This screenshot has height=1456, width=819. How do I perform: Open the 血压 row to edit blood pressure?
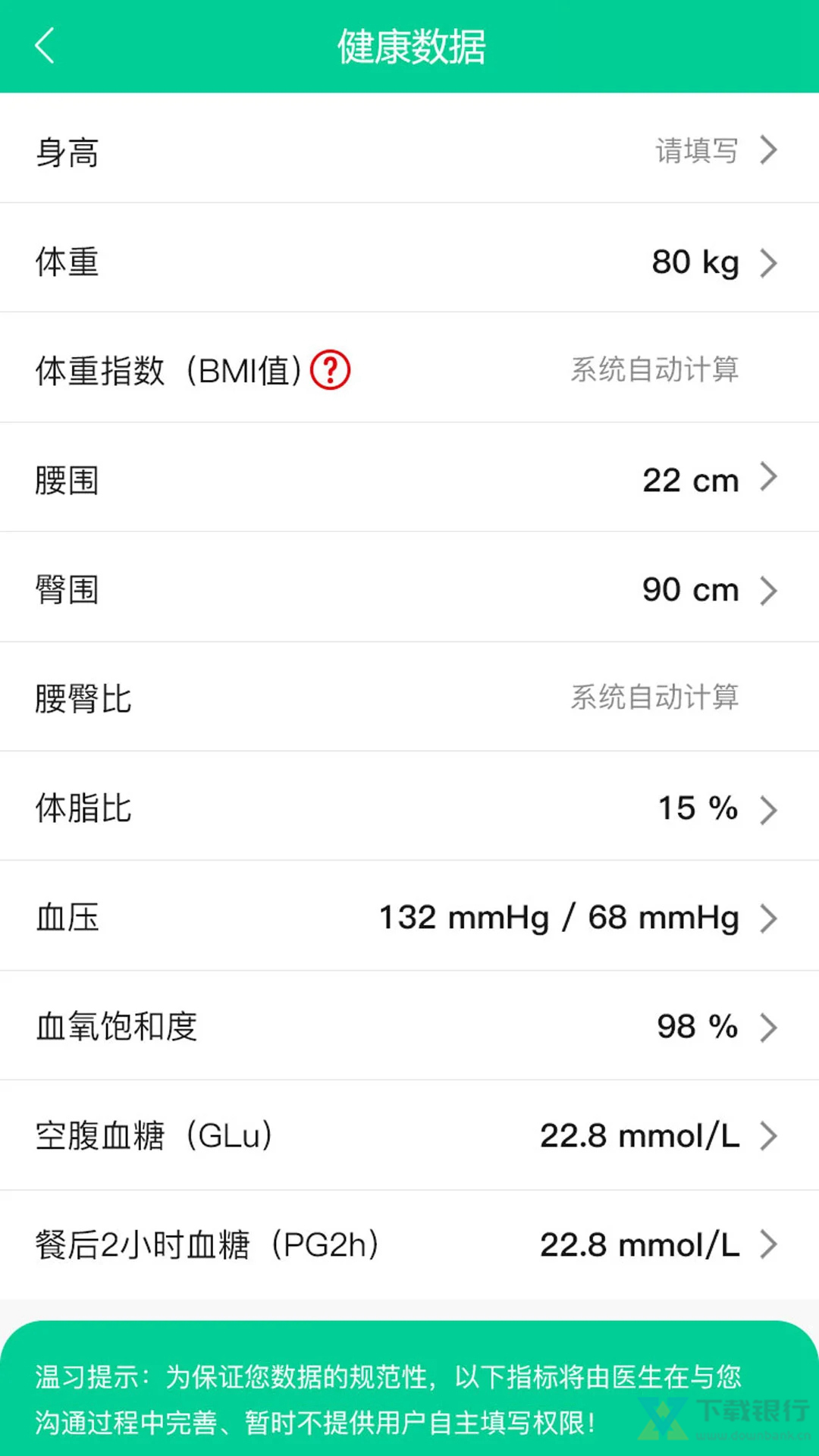point(409,918)
